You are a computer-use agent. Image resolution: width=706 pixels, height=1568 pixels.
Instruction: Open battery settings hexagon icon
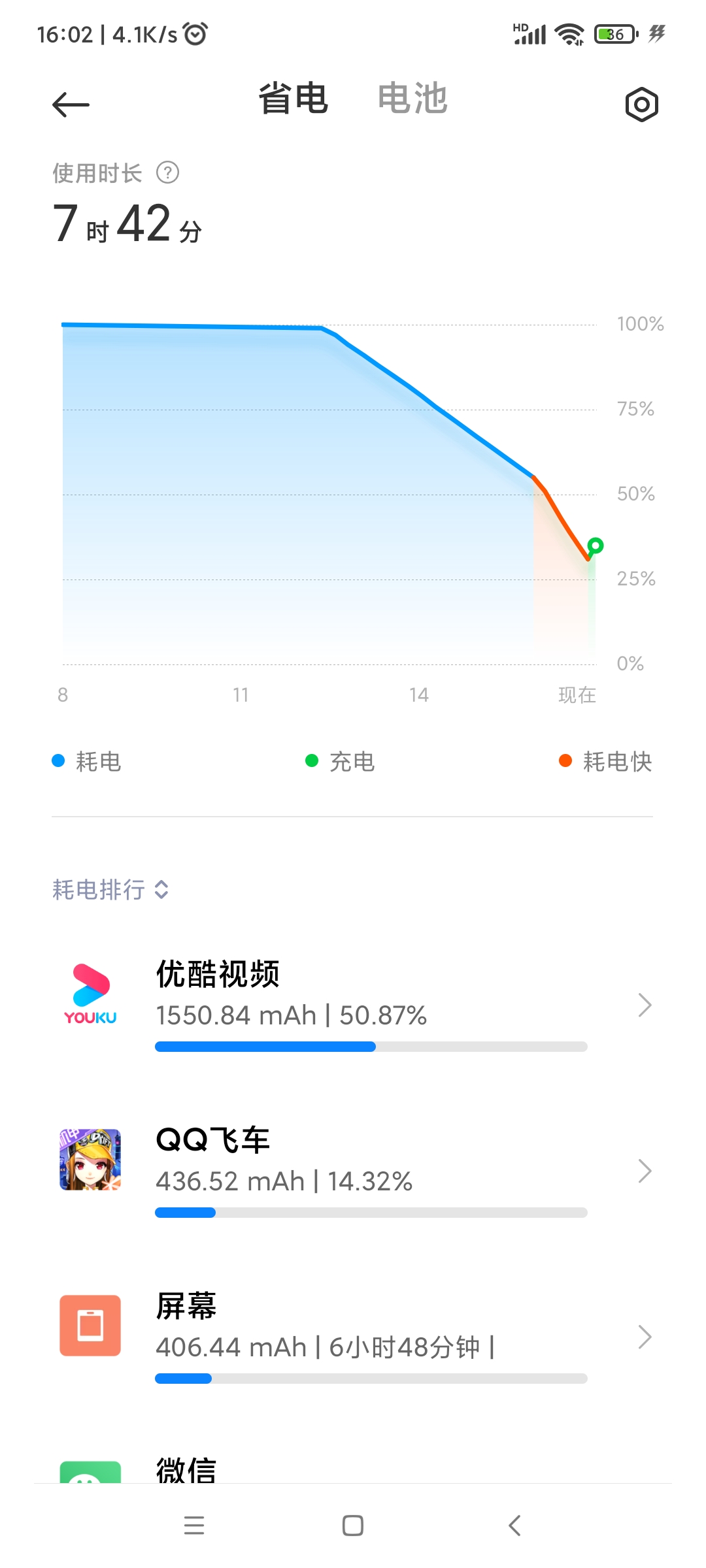pyautogui.click(x=641, y=105)
